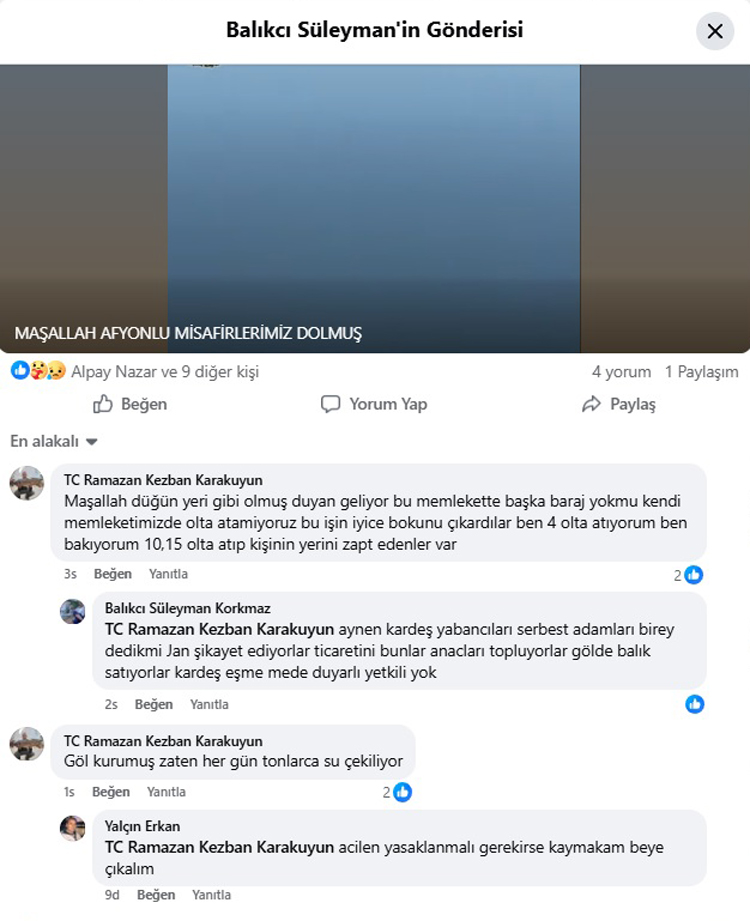
Task: Open Yalçın Erkan's profile name
Action: [142, 826]
